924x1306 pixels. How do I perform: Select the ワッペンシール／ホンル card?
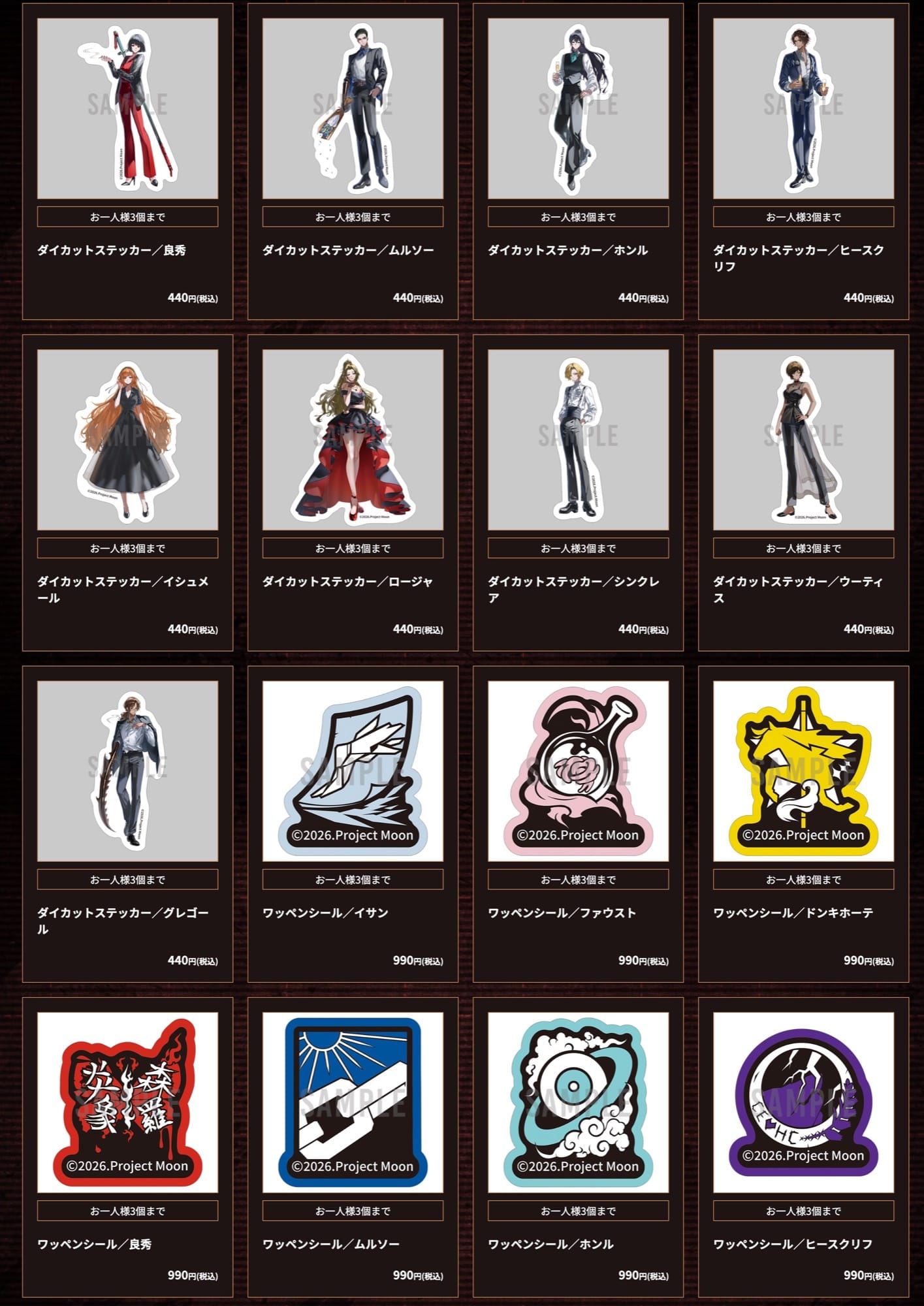[x=578, y=1102]
